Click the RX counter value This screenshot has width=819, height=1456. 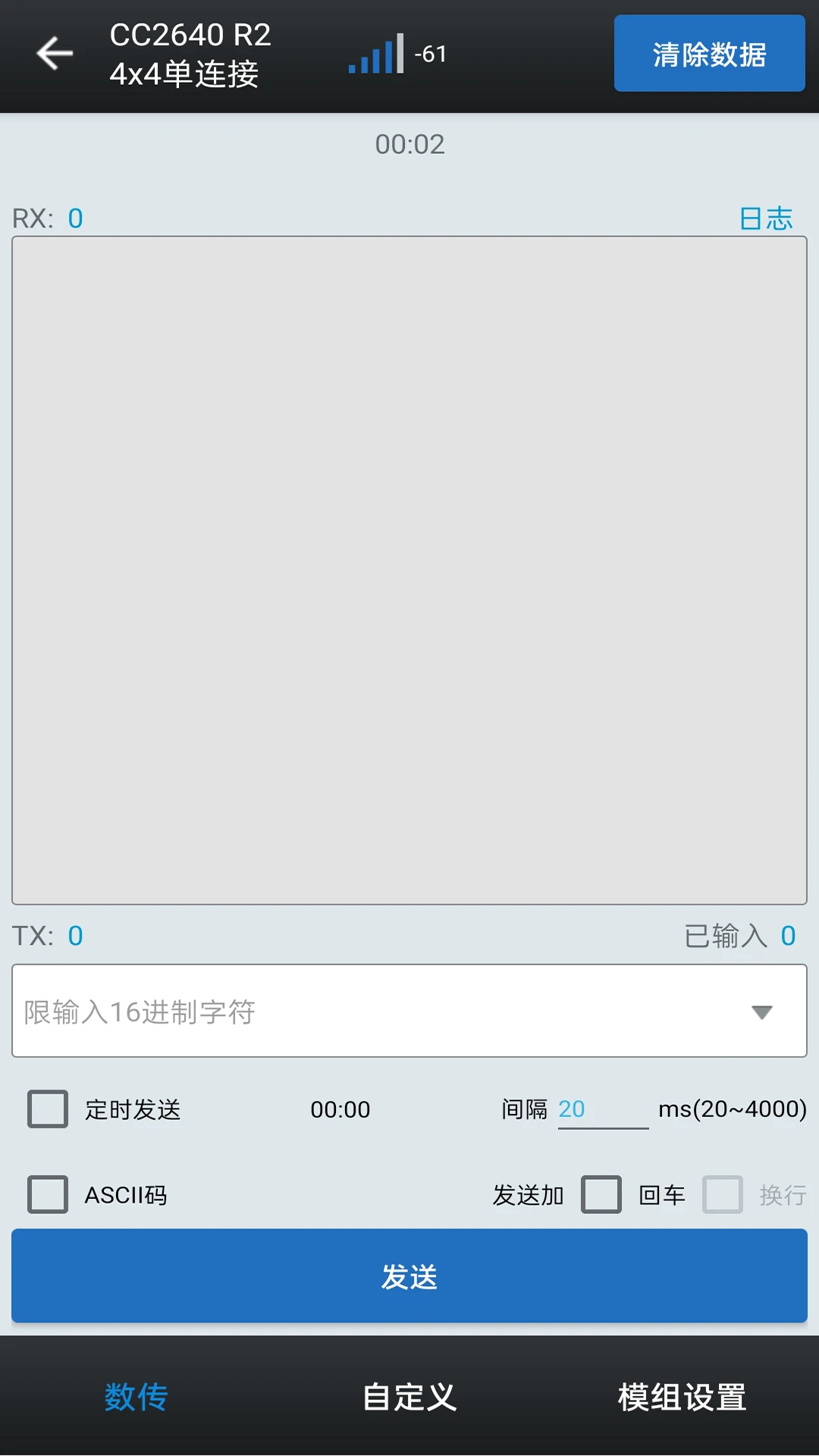(x=74, y=218)
